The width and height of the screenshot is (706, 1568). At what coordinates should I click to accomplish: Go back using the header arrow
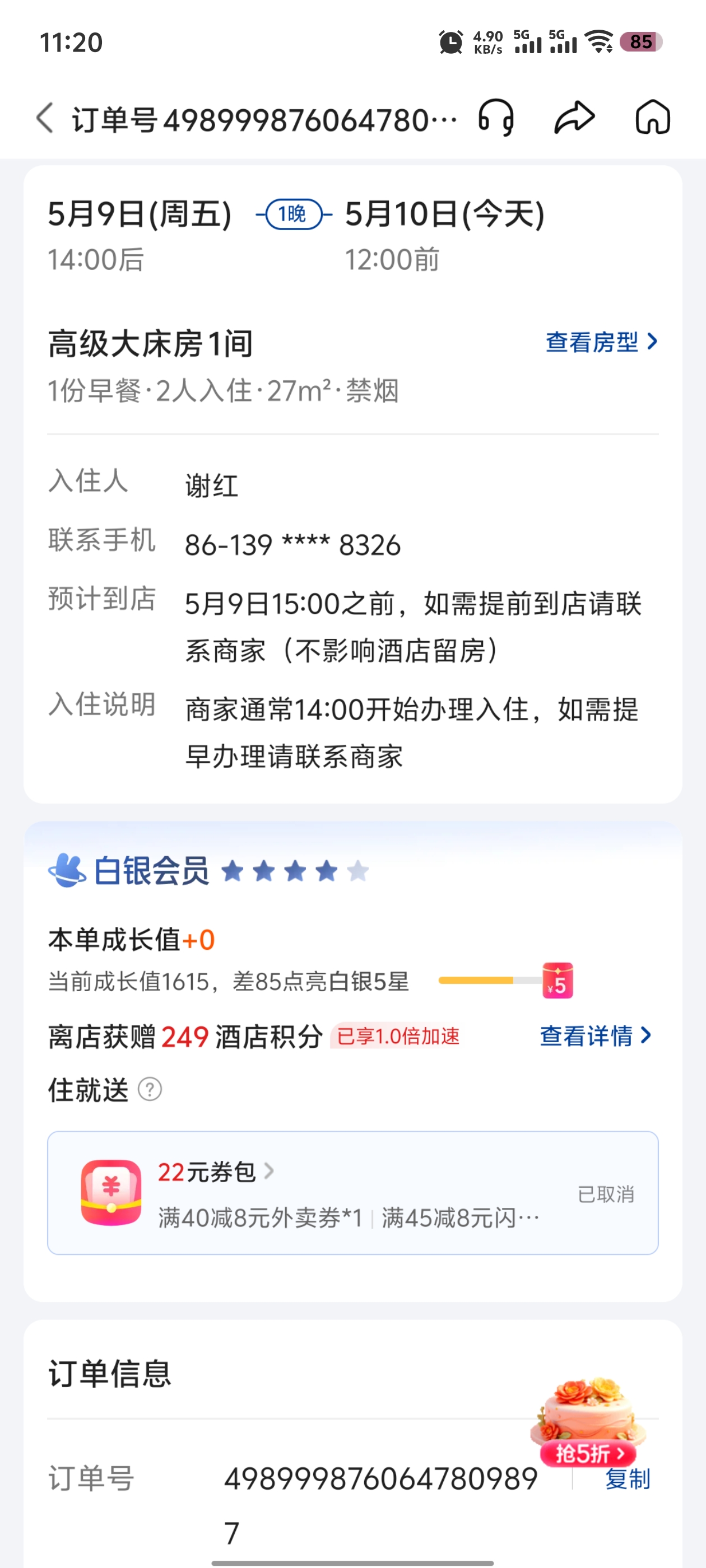point(44,118)
